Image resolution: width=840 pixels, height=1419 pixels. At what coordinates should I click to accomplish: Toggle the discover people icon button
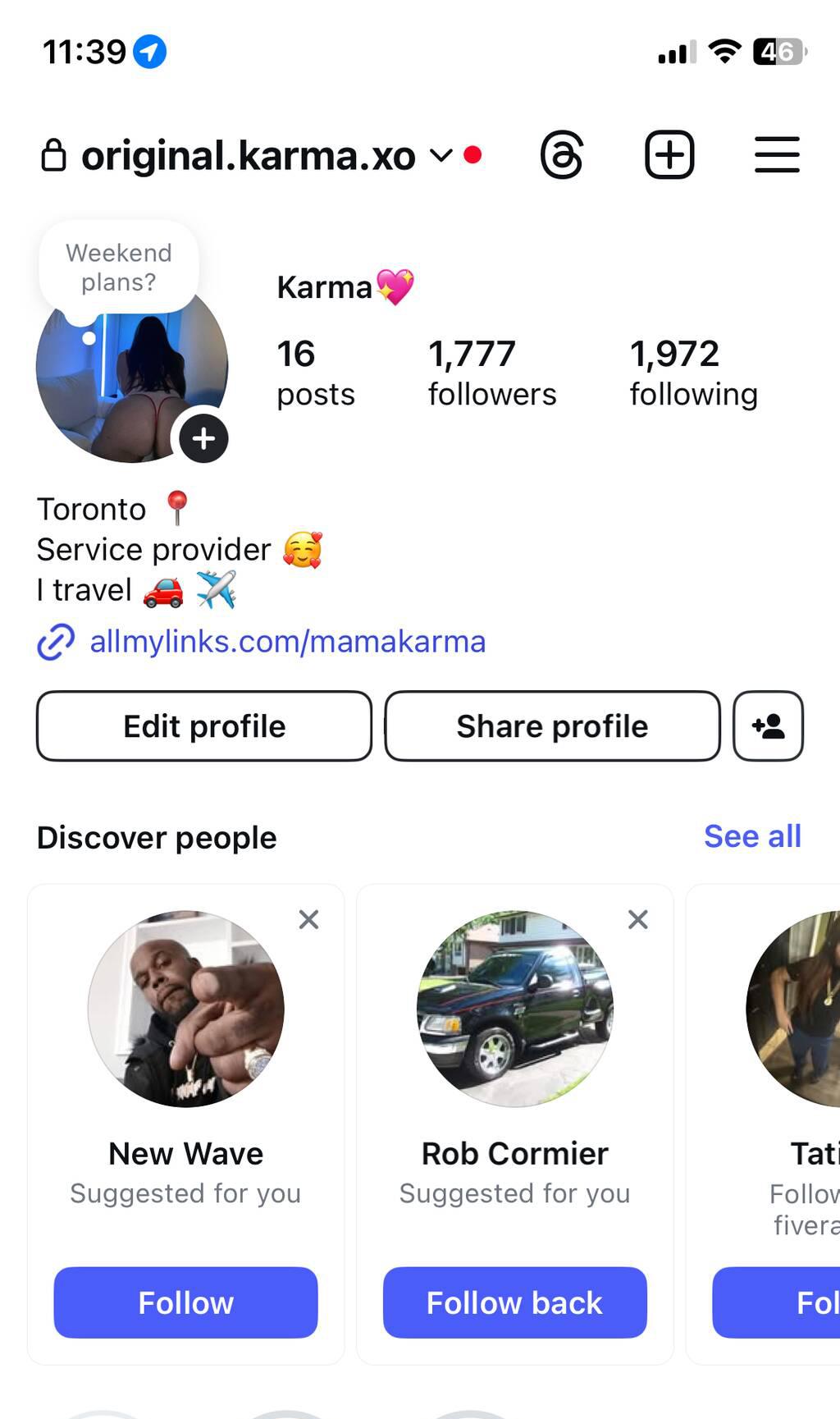(768, 726)
